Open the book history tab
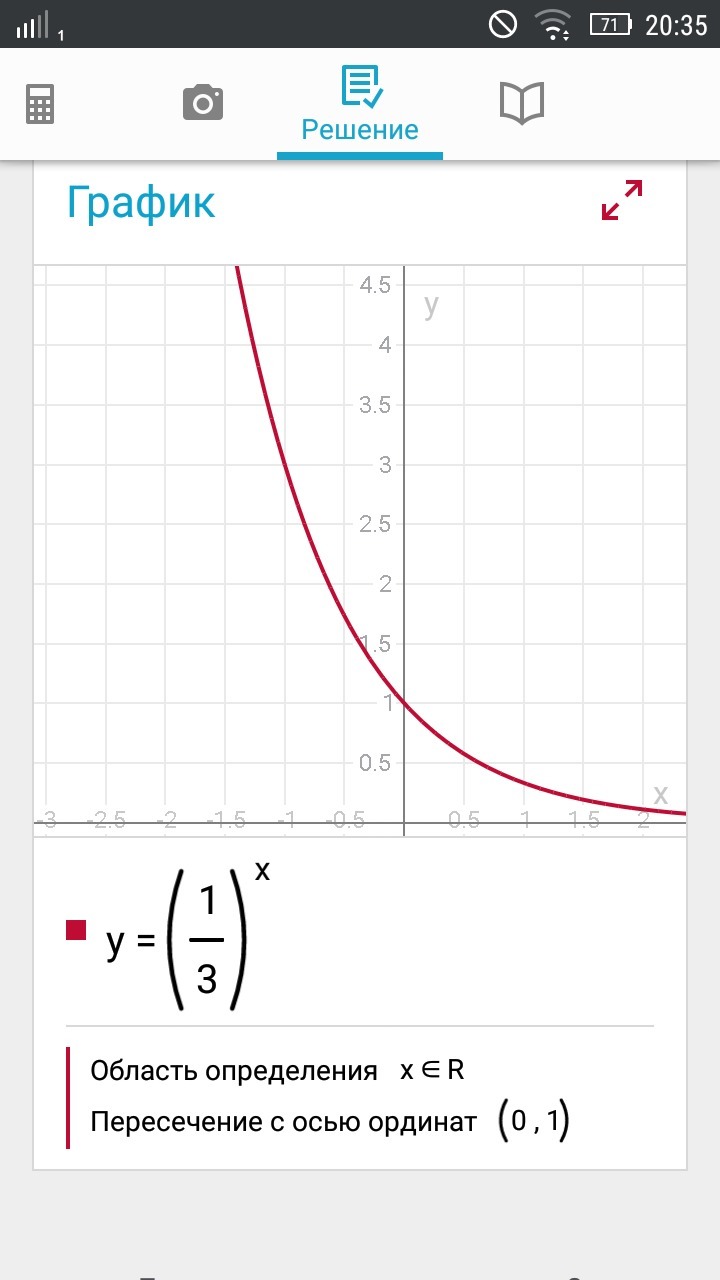The height and width of the screenshot is (1280, 720). [521, 103]
